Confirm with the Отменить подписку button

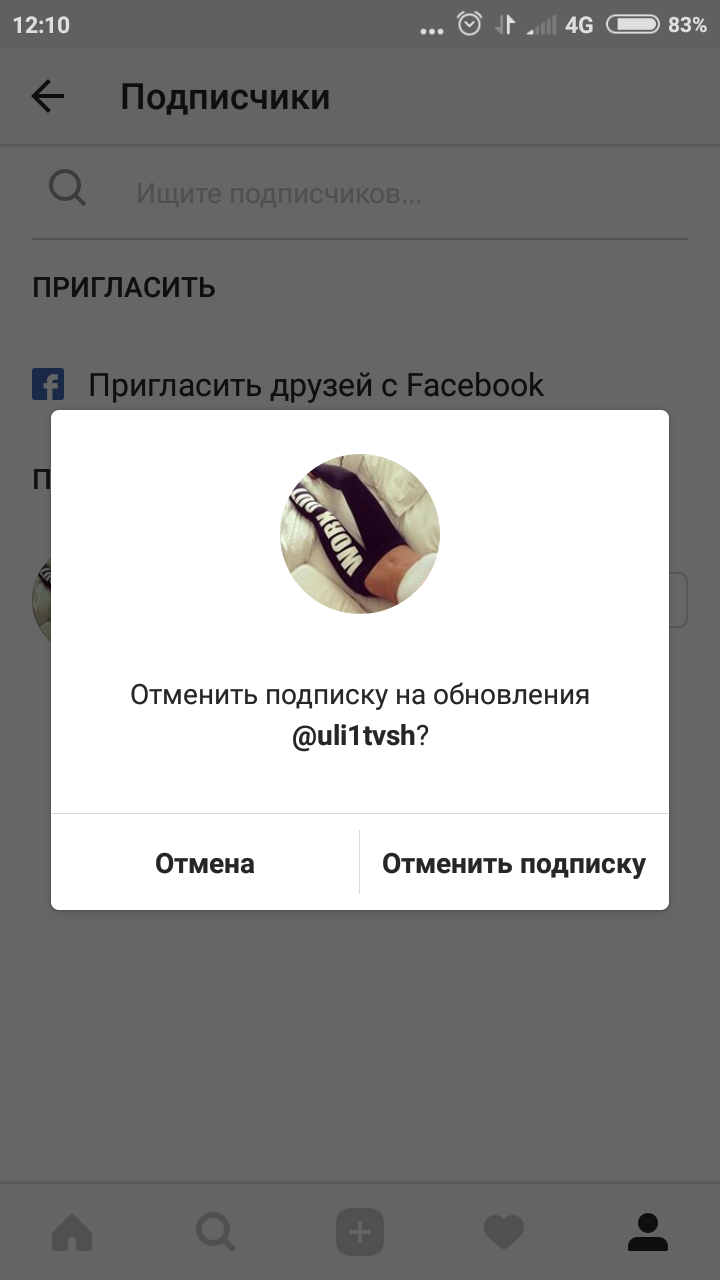click(x=514, y=863)
